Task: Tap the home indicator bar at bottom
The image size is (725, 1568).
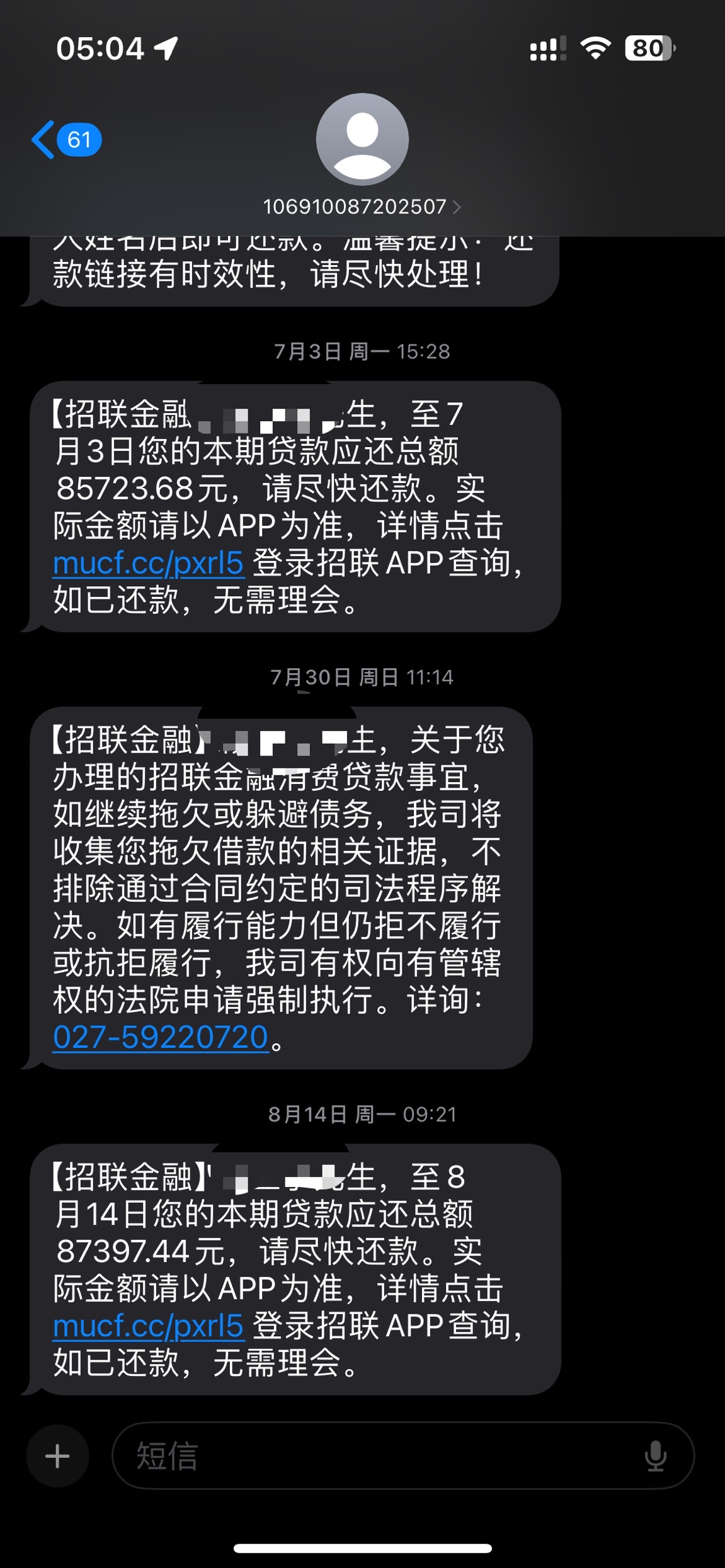Action: pos(362,1548)
